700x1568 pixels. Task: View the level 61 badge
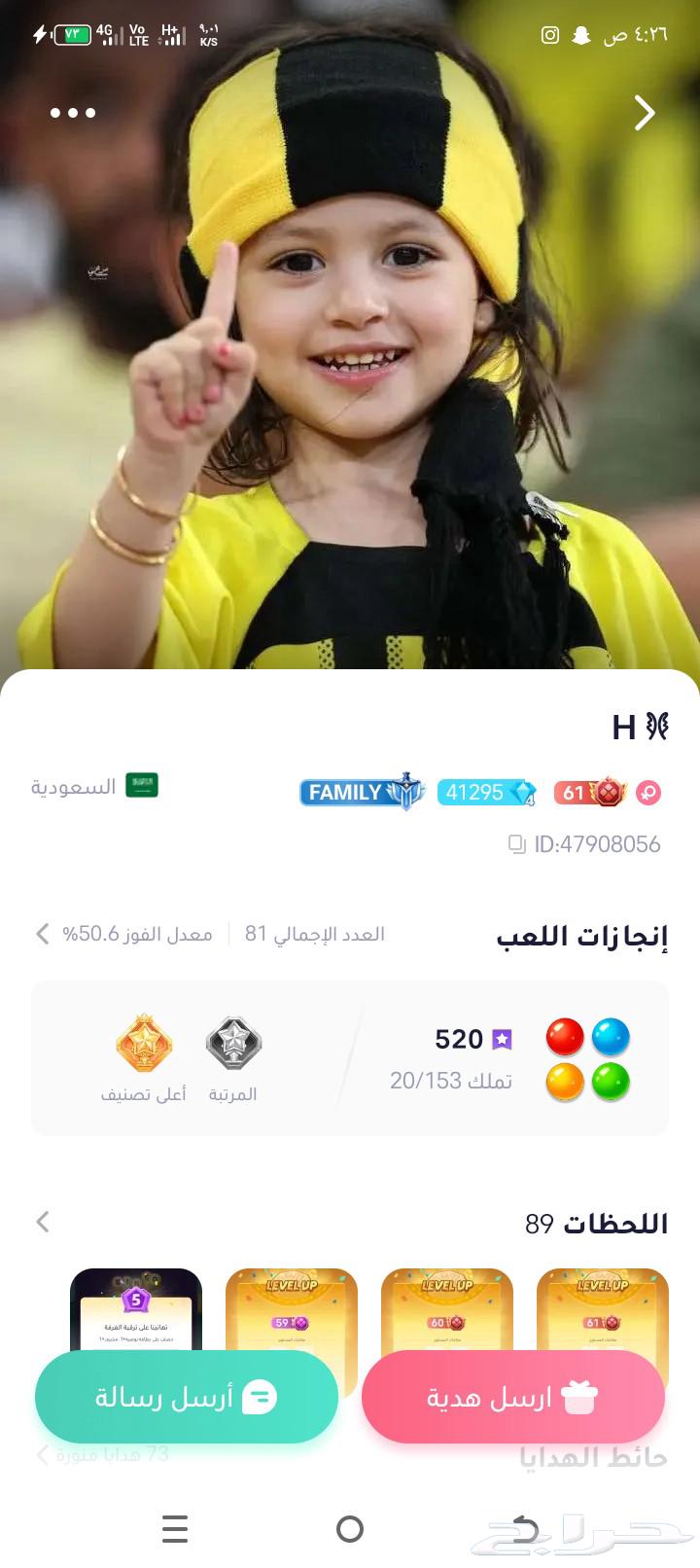[x=589, y=793]
